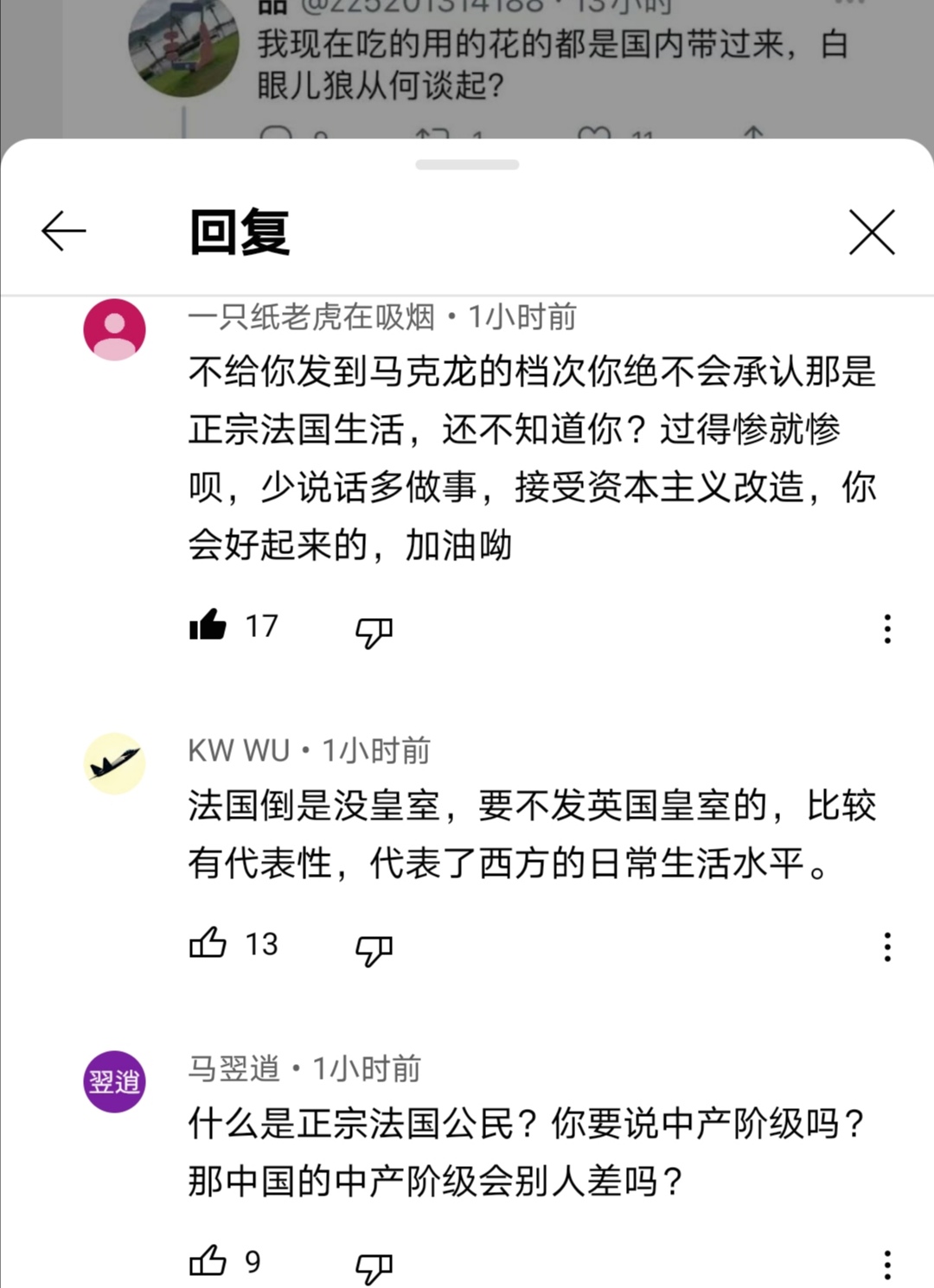The image size is (934, 1288).
Task: Dislike 马翌逍's comment
Action: tap(374, 1267)
